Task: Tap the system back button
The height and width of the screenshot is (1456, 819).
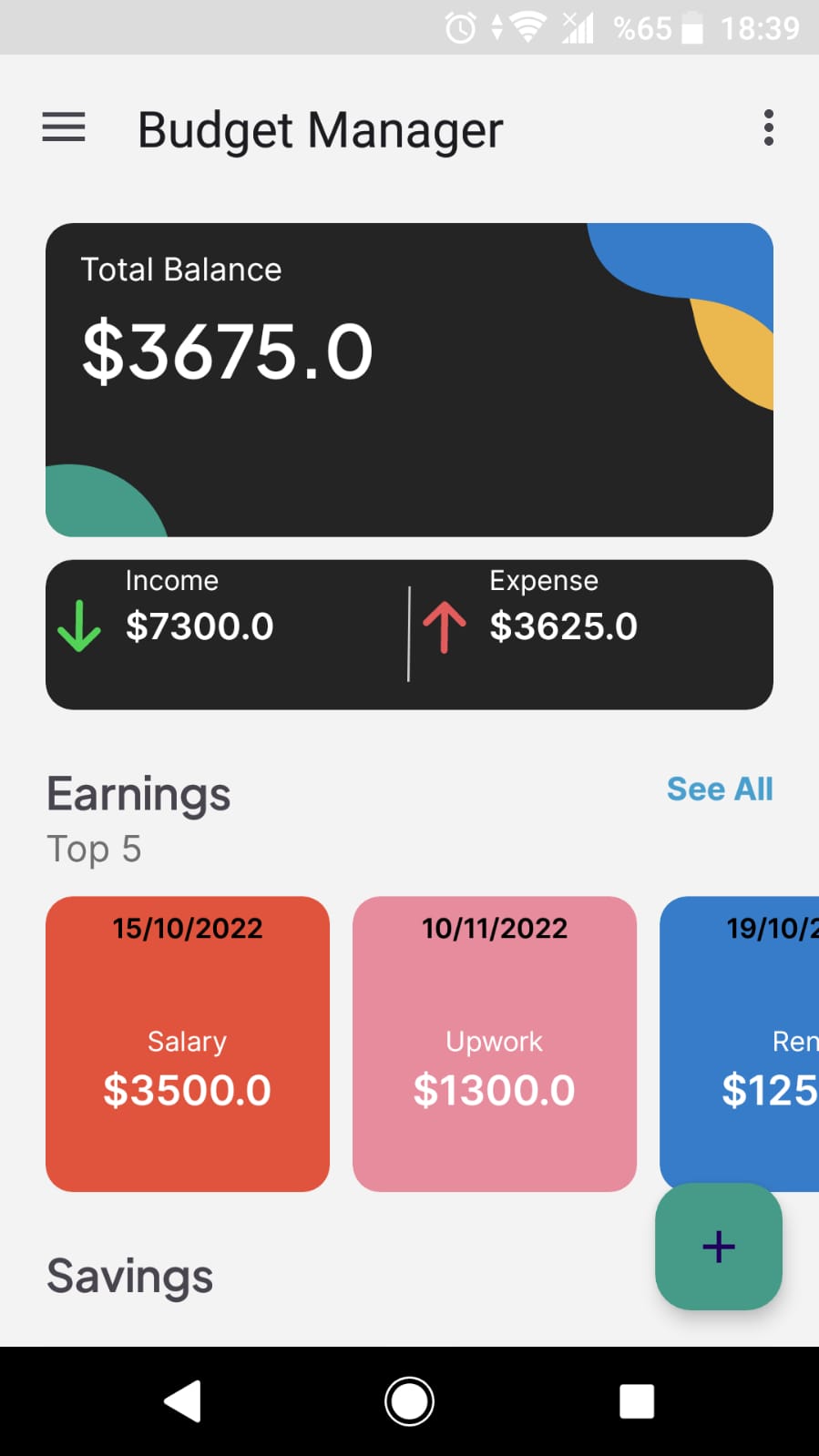Action: click(x=182, y=1400)
